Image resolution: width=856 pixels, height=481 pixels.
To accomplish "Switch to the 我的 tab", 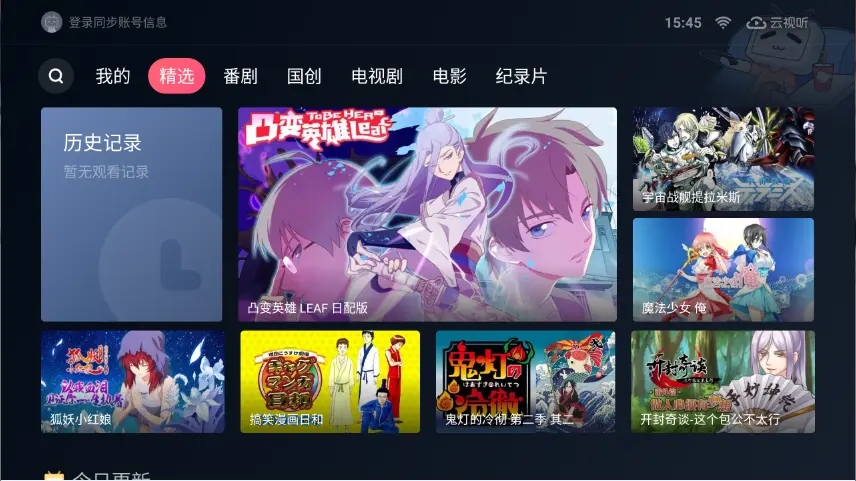I will pos(113,76).
